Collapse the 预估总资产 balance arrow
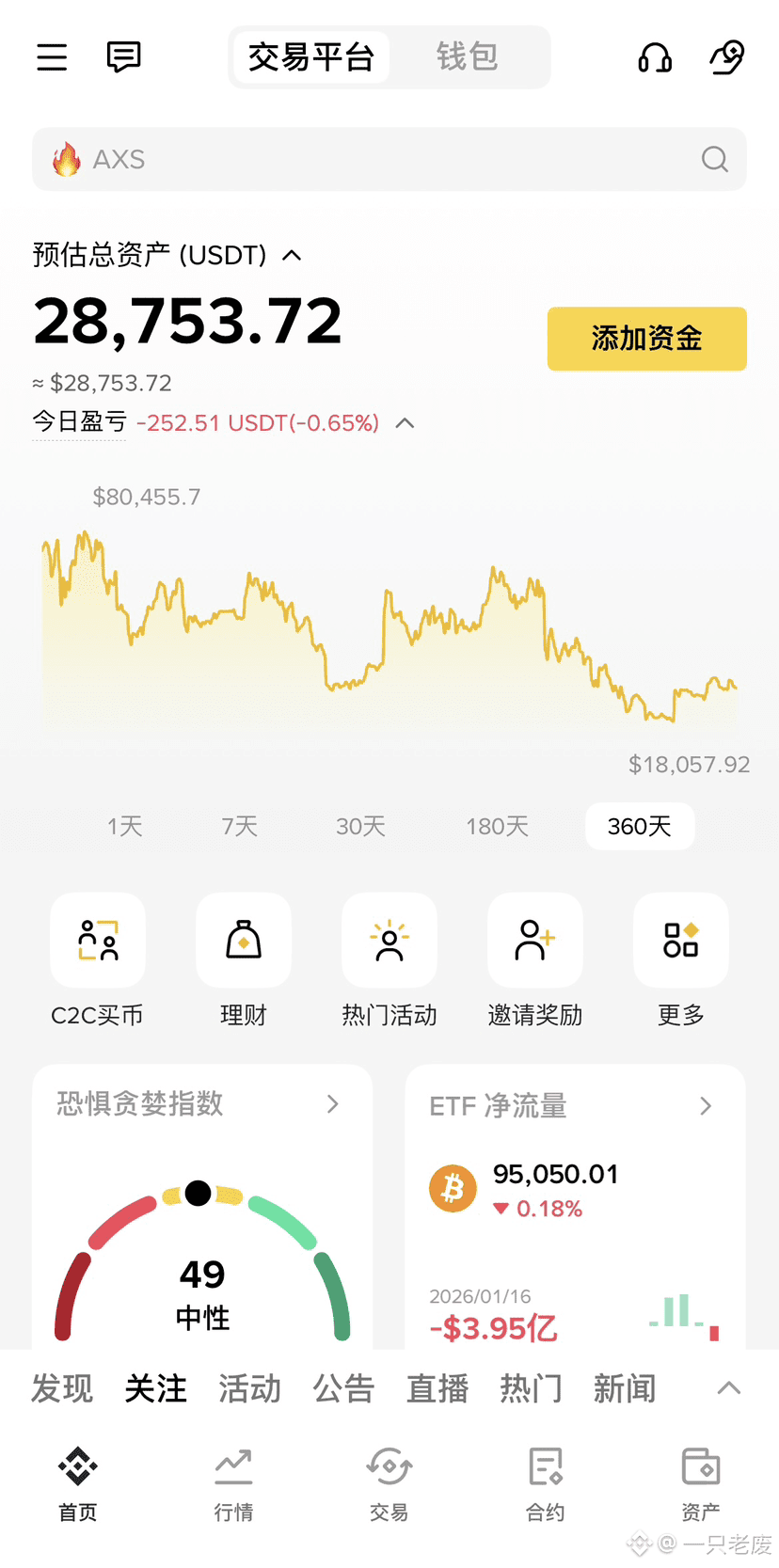 (292, 255)
